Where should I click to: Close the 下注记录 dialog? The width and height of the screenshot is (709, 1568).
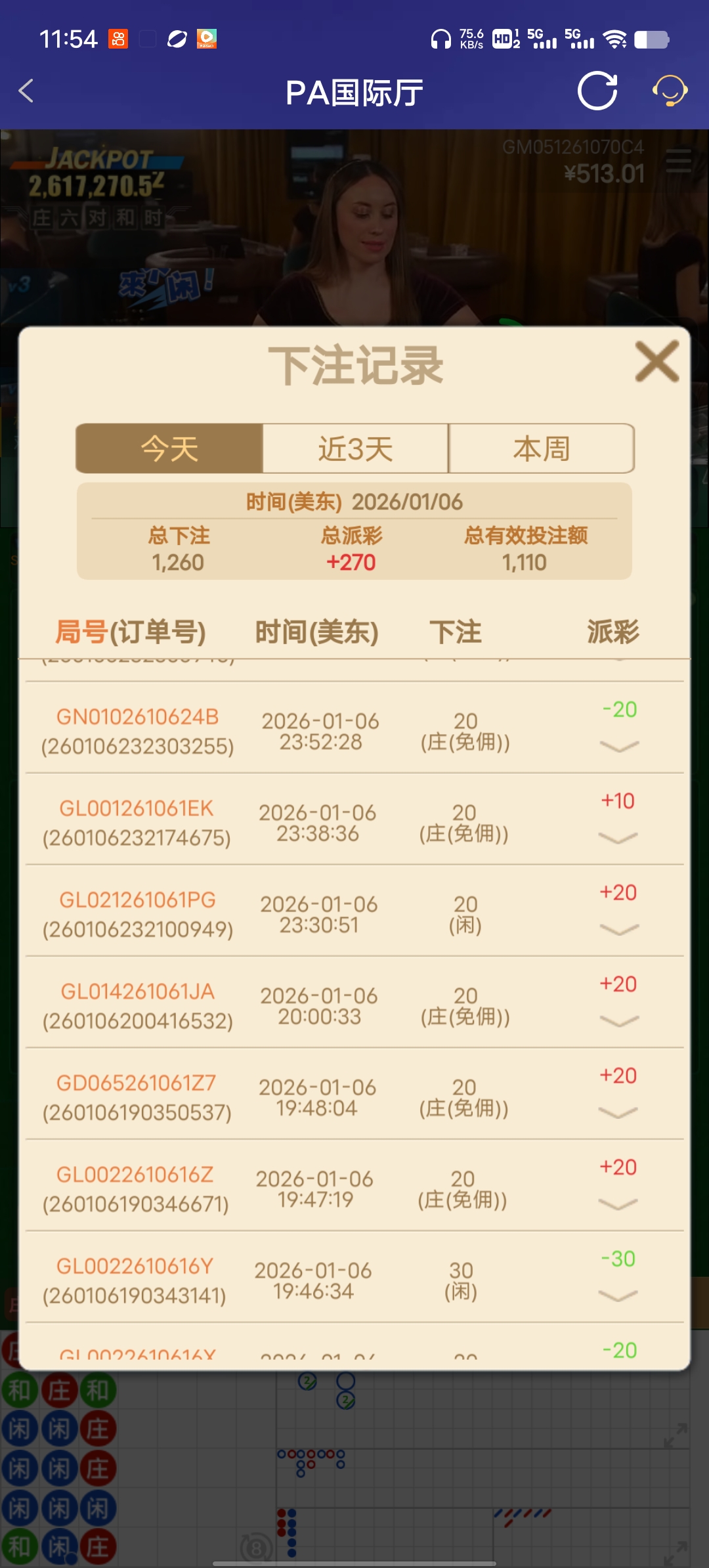click(x=656, y=362)
